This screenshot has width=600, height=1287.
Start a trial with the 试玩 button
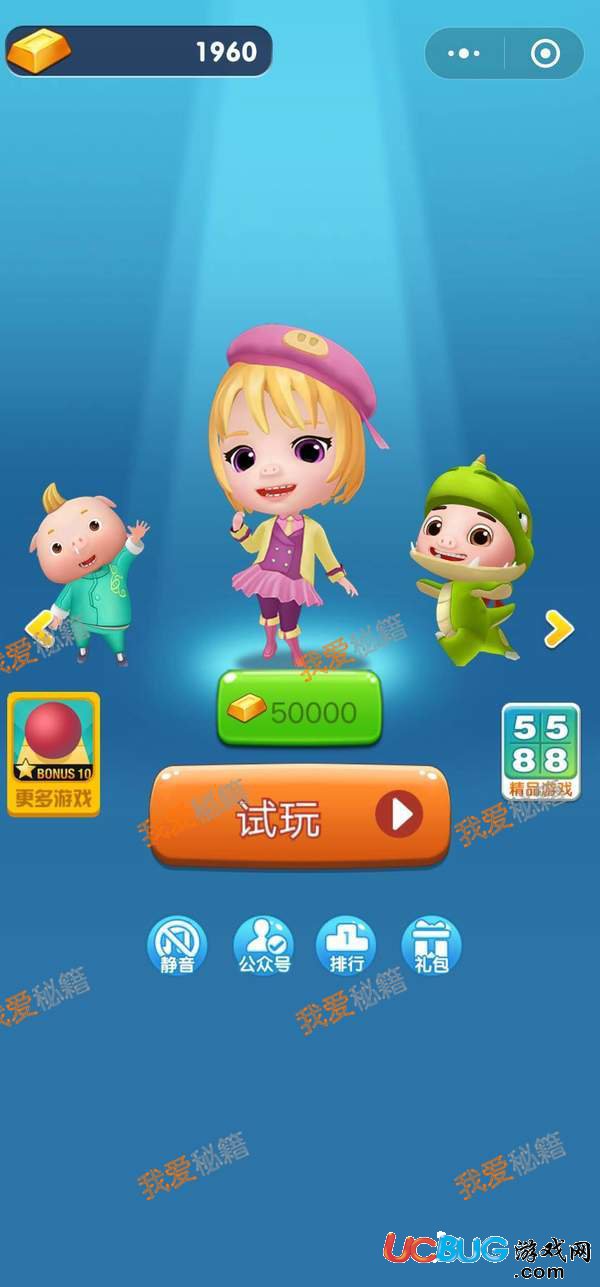(x=299, y=817)
